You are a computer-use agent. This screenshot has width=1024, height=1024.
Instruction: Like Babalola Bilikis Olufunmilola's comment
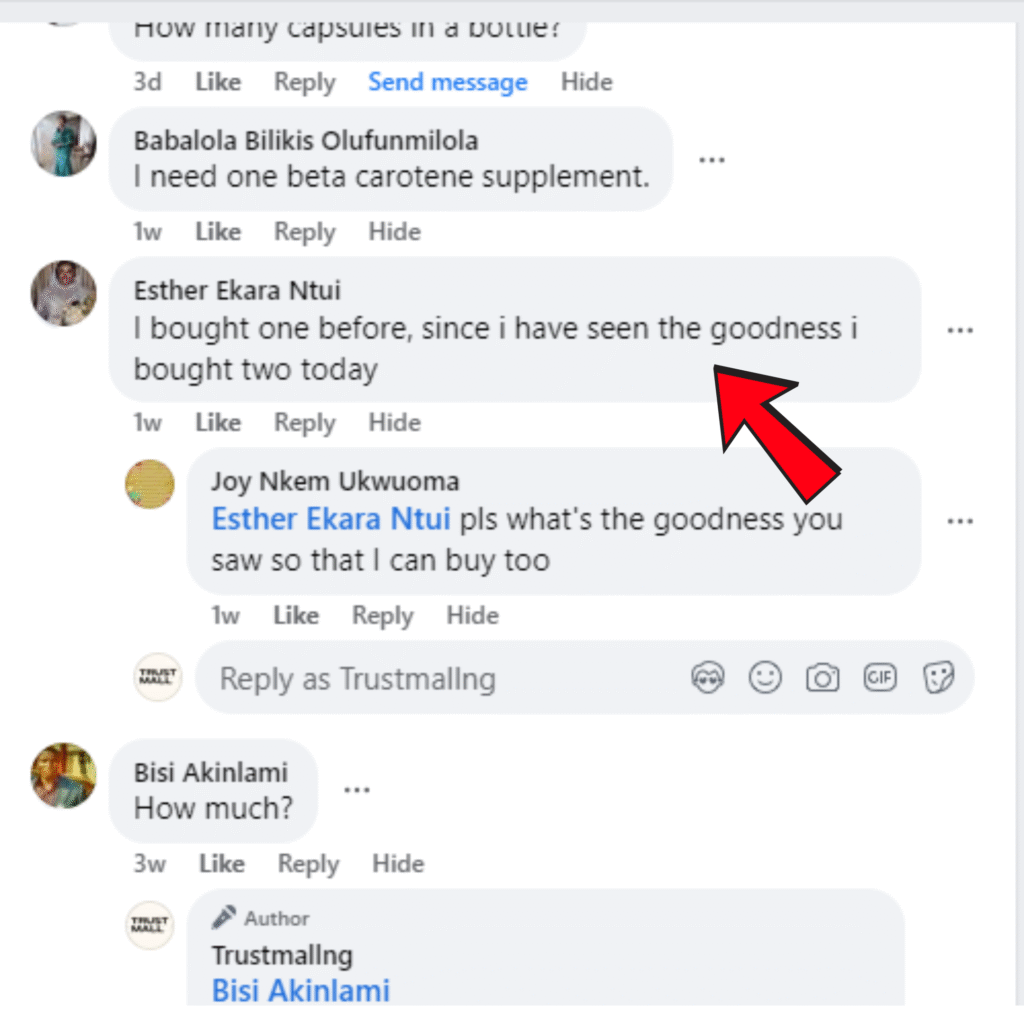point(217,232)
